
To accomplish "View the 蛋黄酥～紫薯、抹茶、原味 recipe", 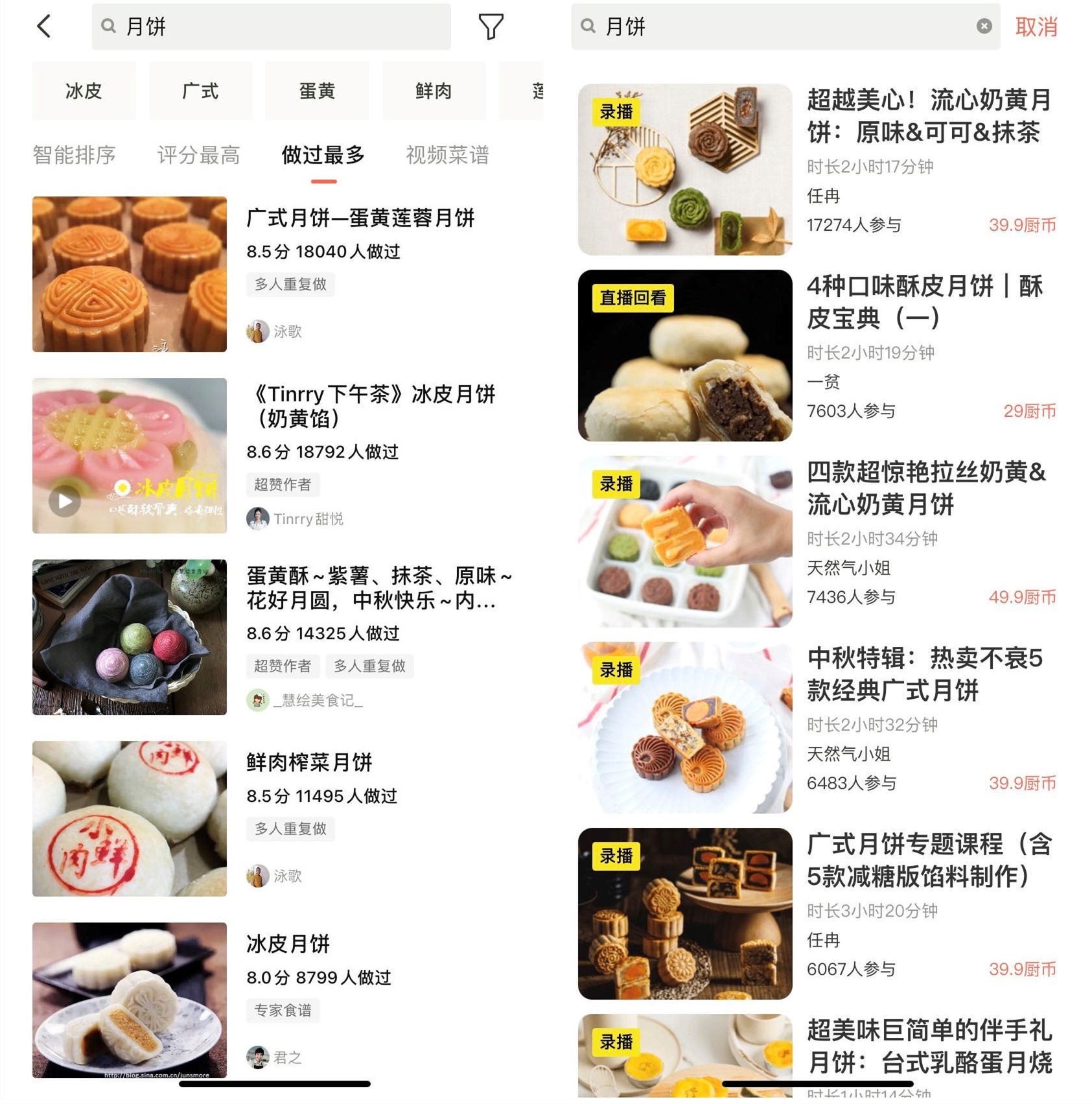I will [378, 587].
